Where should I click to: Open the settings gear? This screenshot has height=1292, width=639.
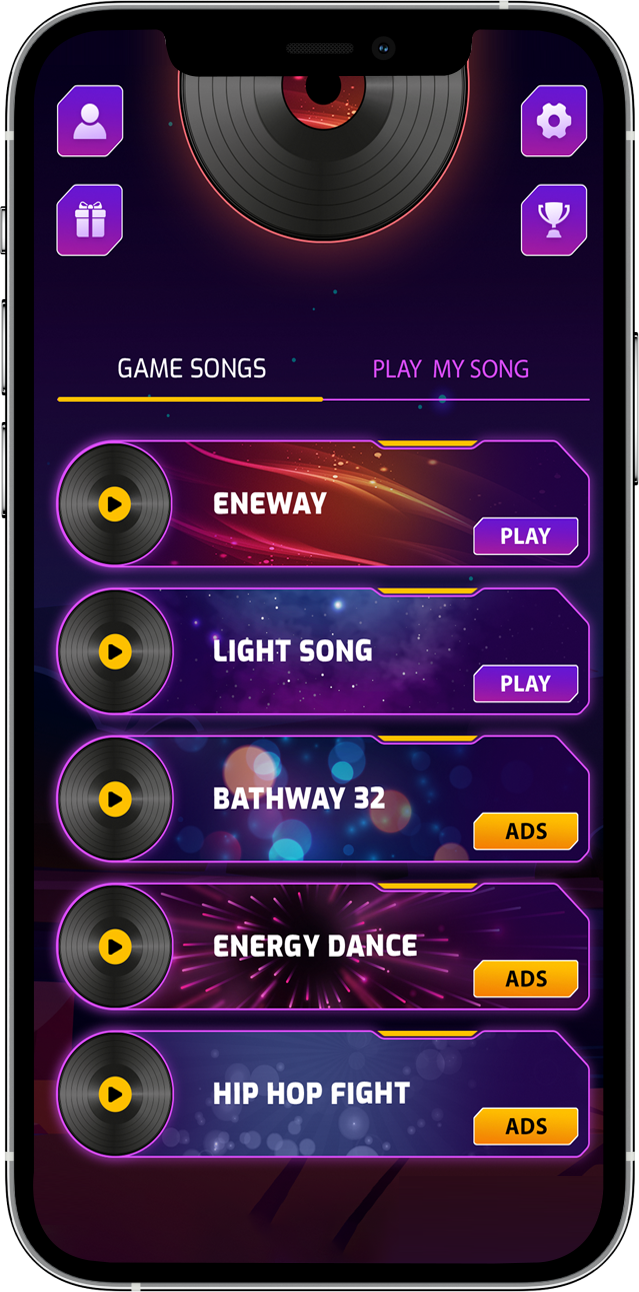[x=553, y=122]
